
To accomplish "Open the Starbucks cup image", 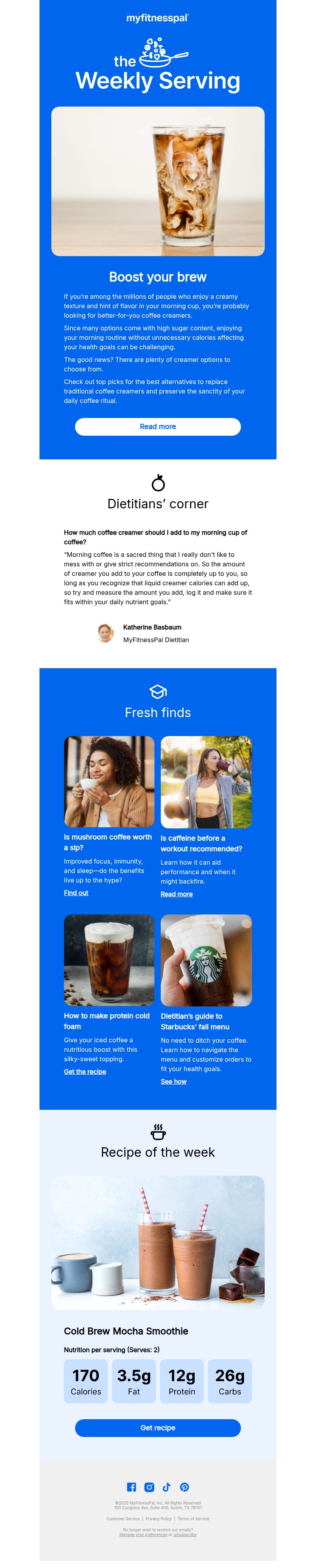I will pos(206,959).
